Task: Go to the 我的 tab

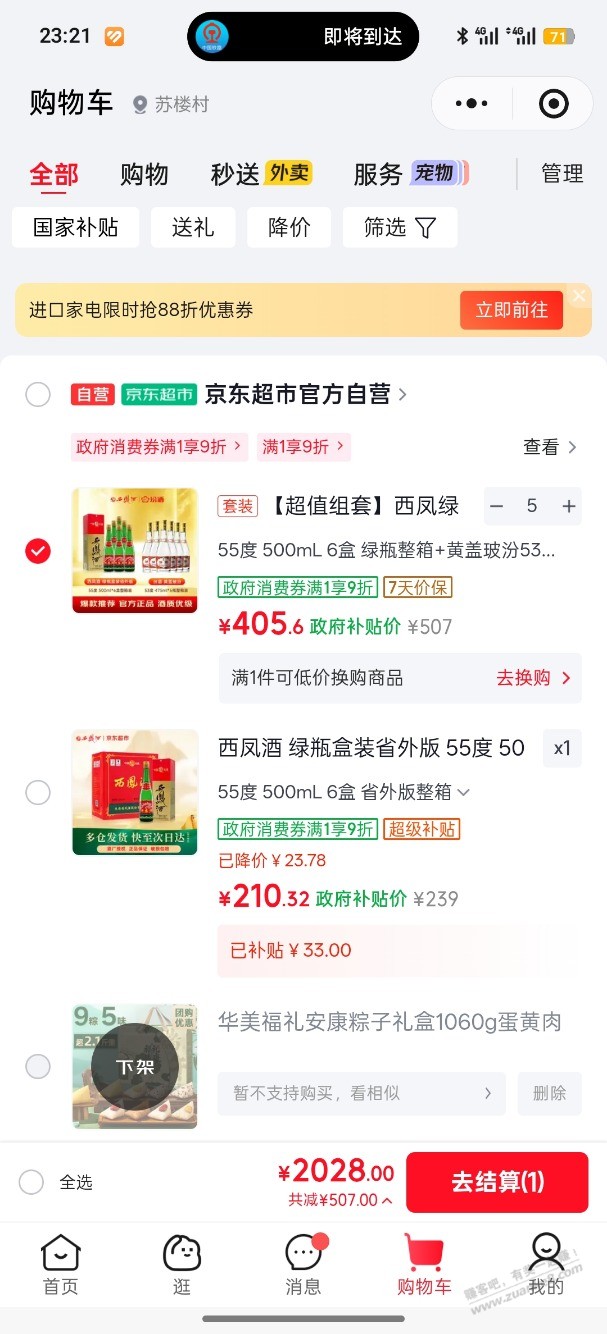Action: 546,1265
